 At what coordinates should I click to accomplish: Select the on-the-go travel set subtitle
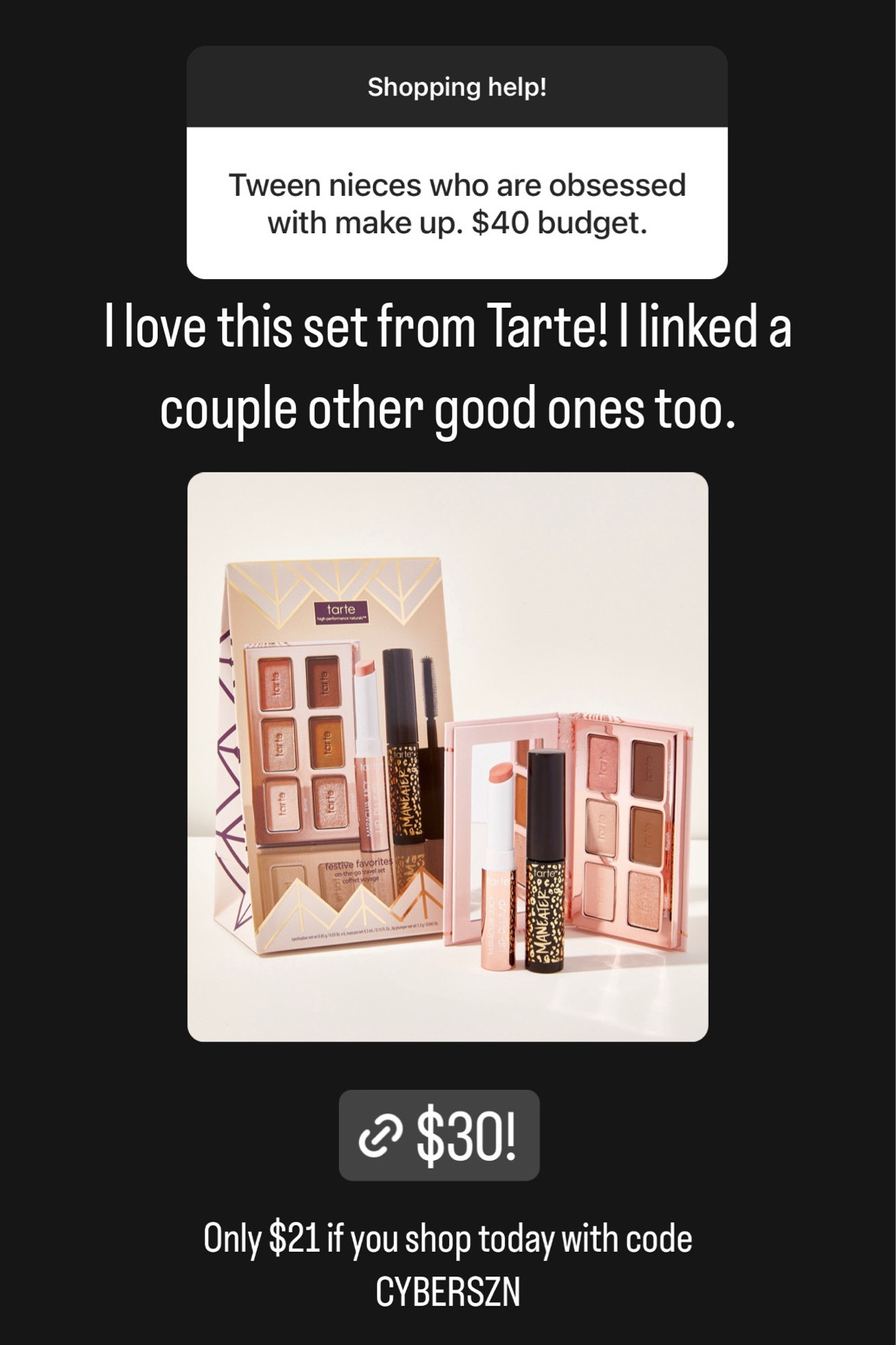[359, 872]
